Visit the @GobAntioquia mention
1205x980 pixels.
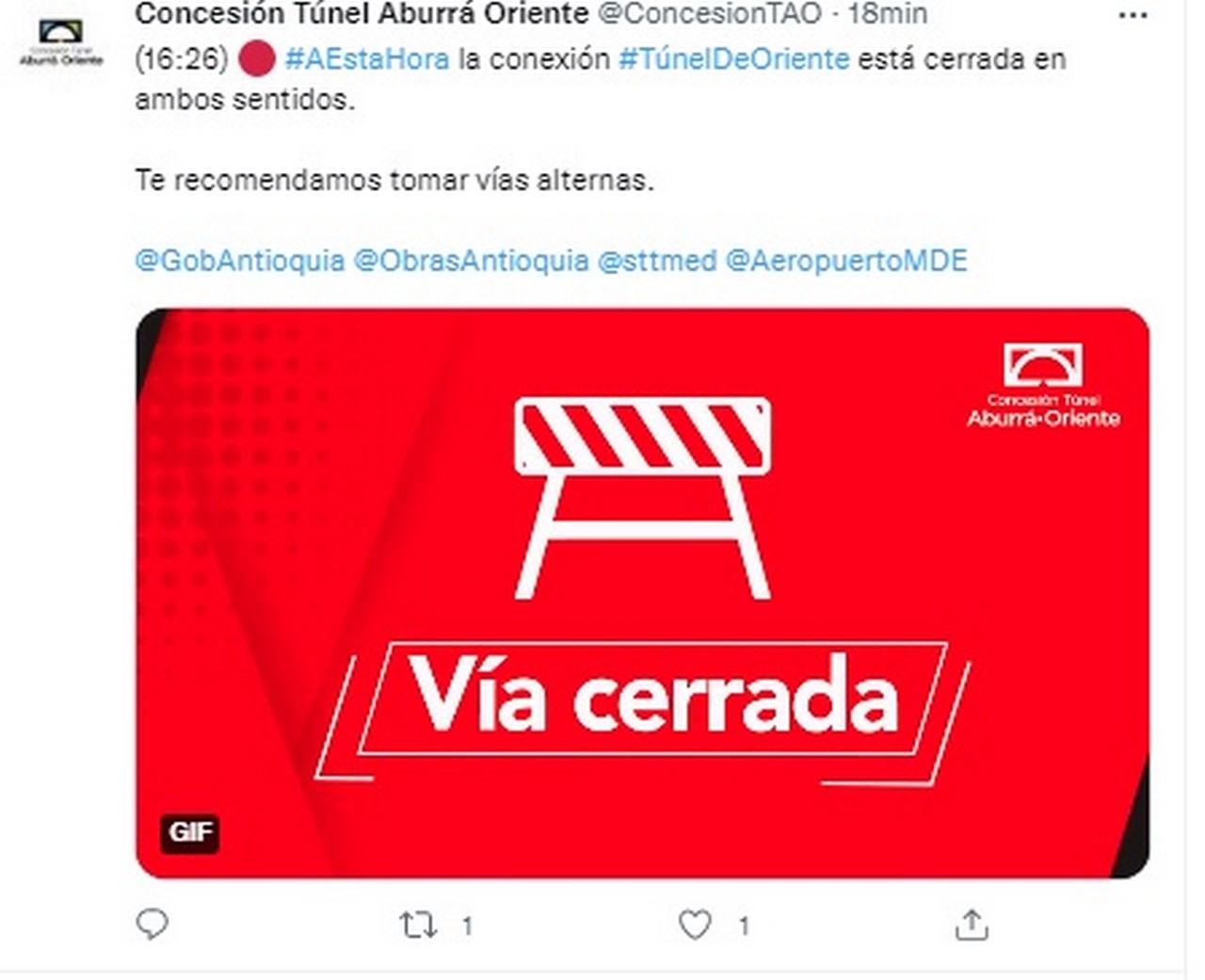[240, 260]
